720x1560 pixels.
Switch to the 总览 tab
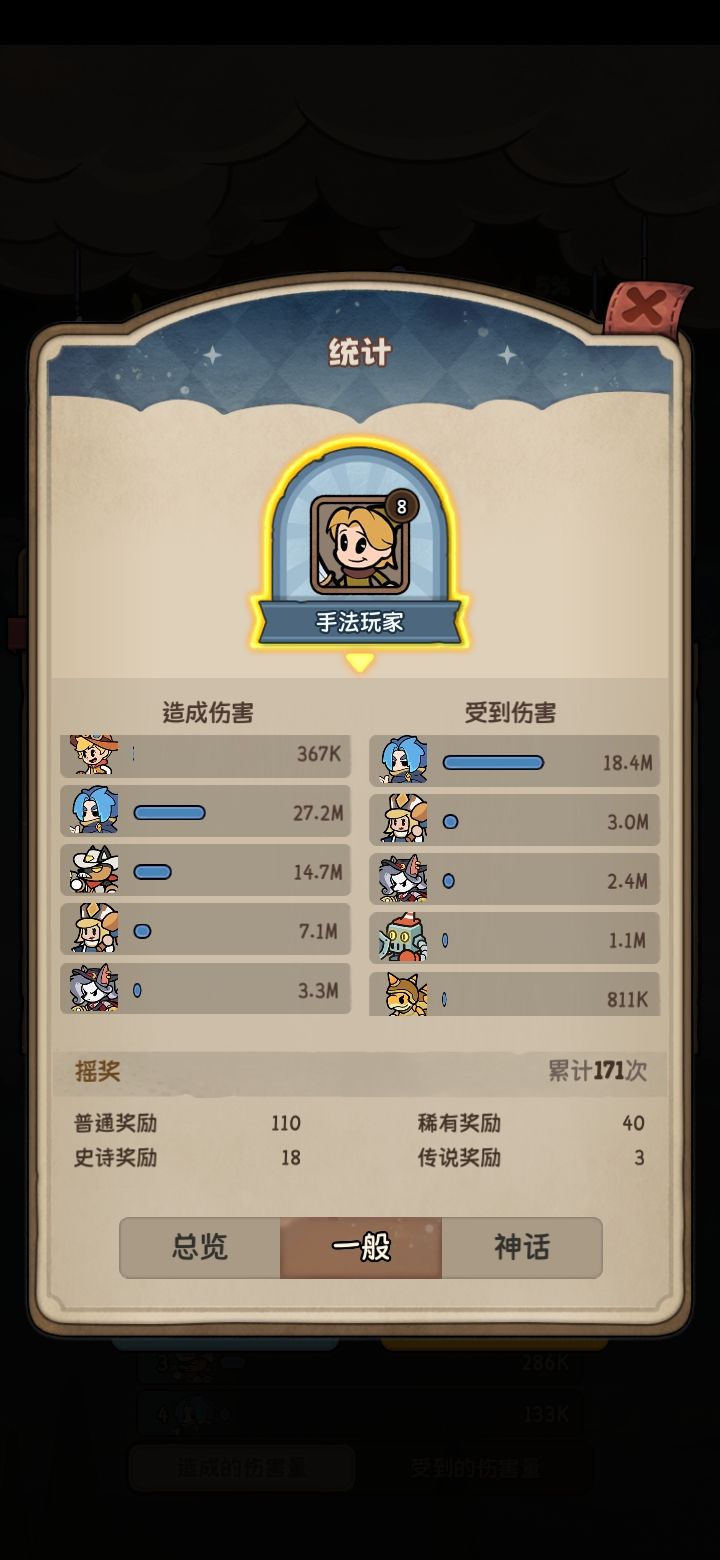tap(200, 1247)
